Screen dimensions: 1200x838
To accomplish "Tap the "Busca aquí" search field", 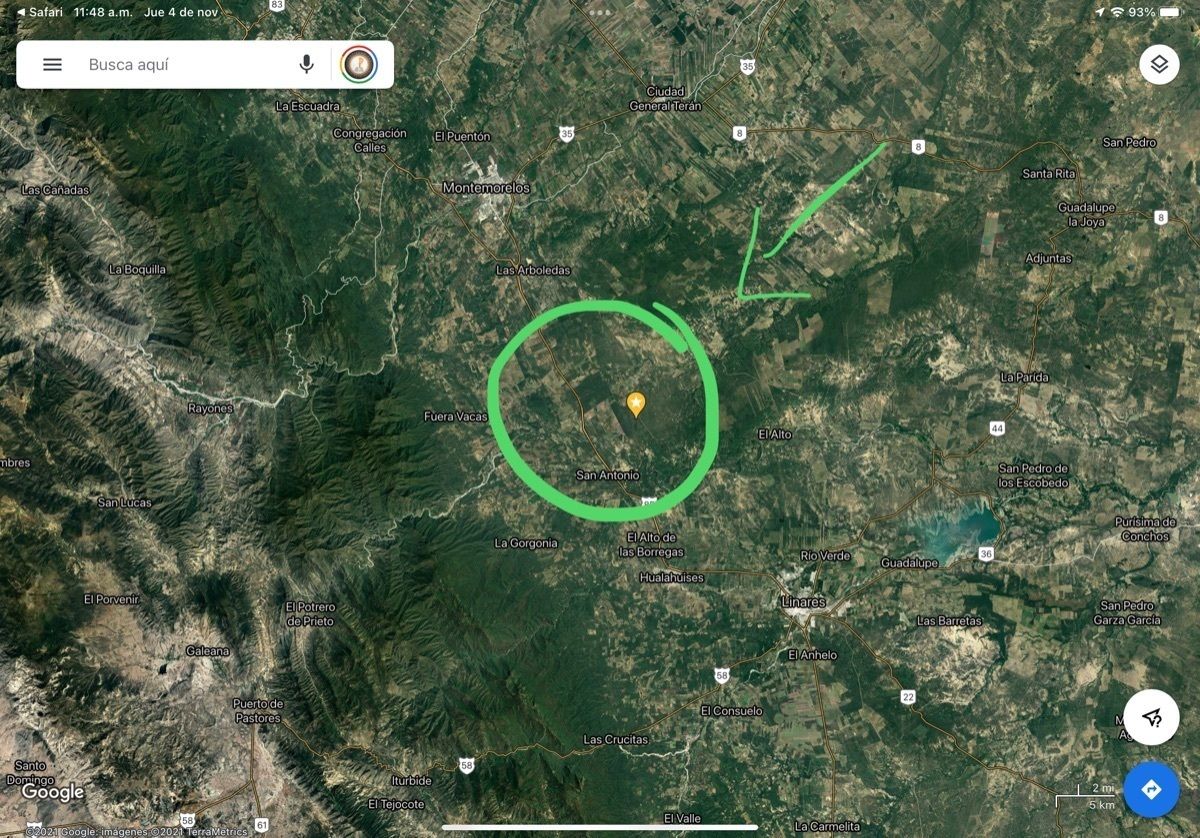I will (180, 65).
